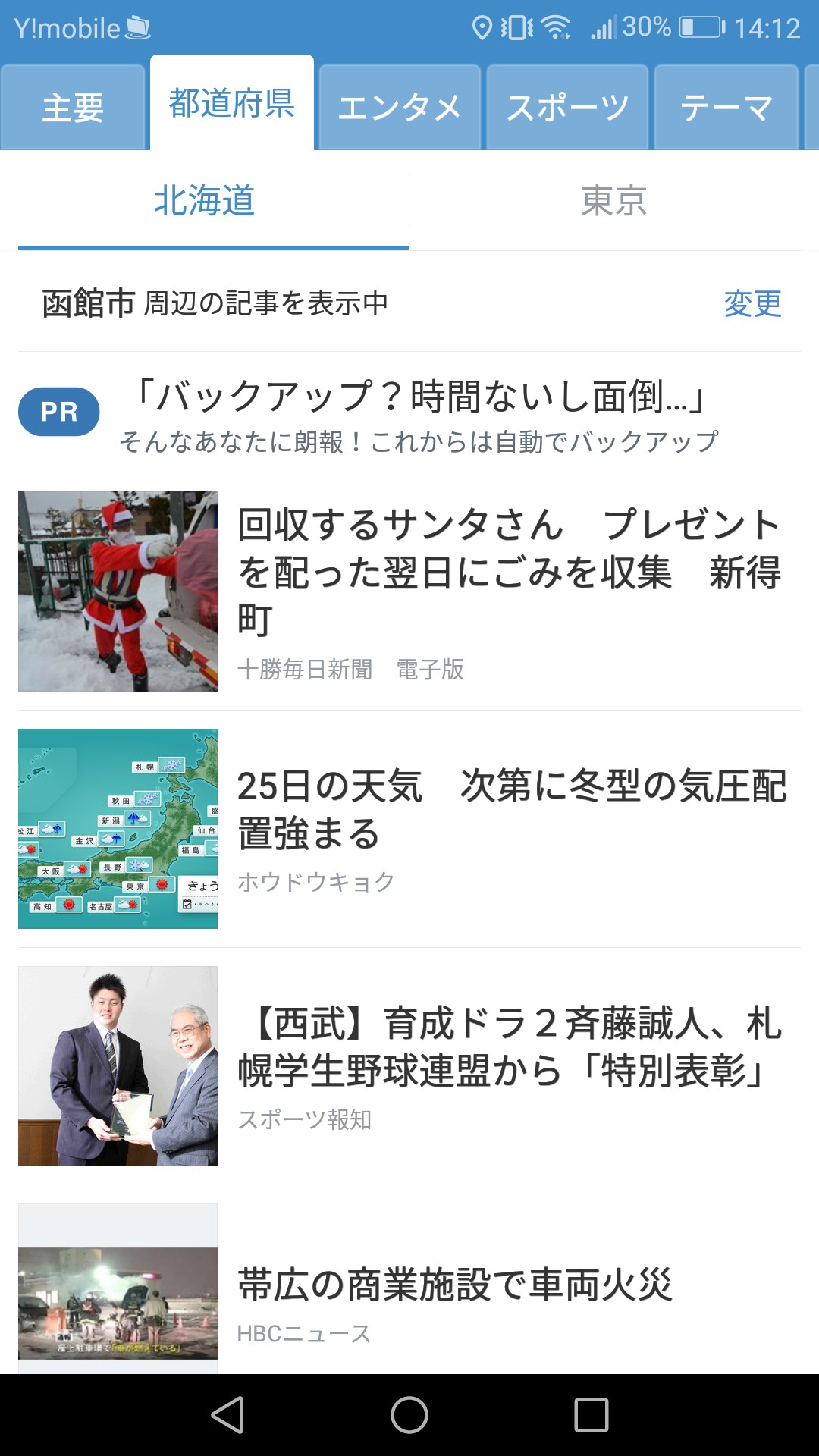Tap the system home button
Viewport: 819px width, 1456px height.
point(409,1415)
